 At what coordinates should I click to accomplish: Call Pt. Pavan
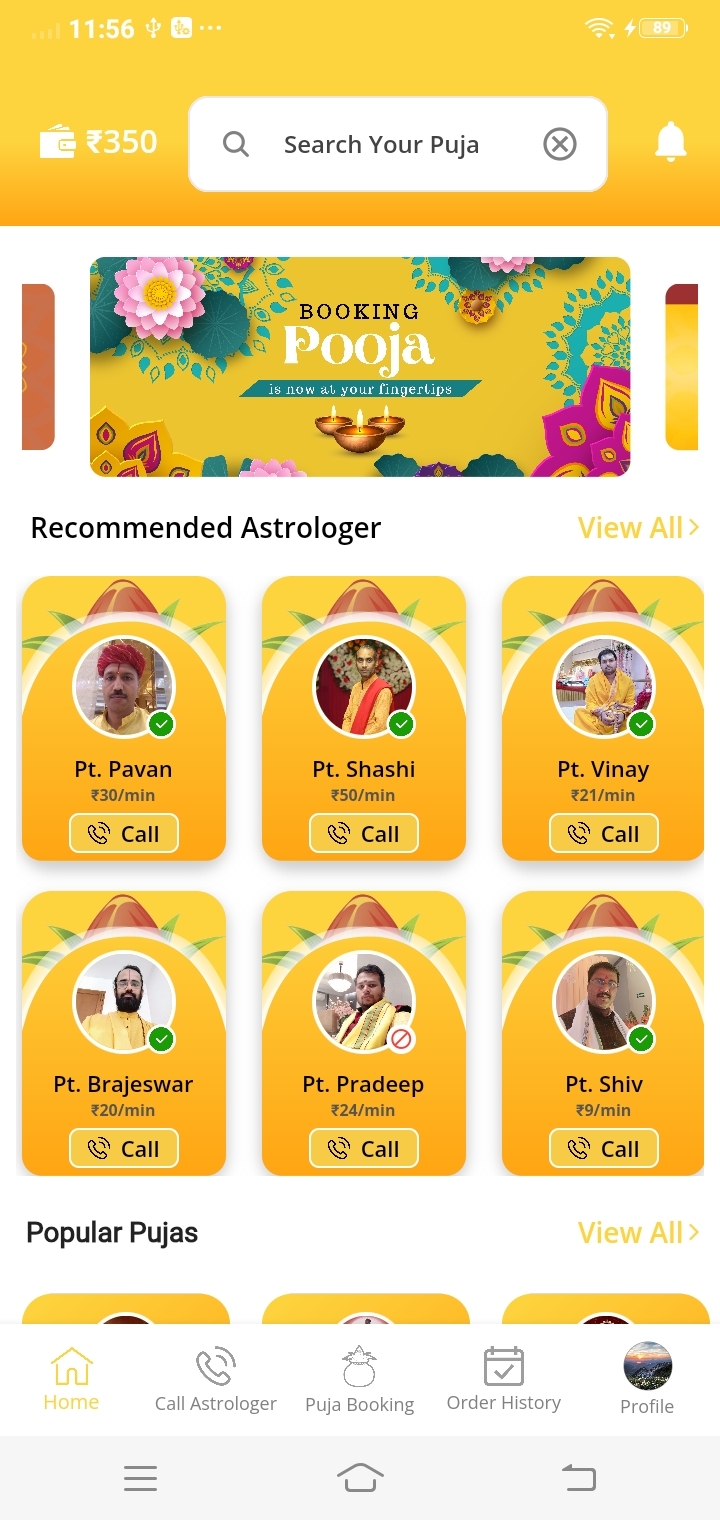coord(124,834)
